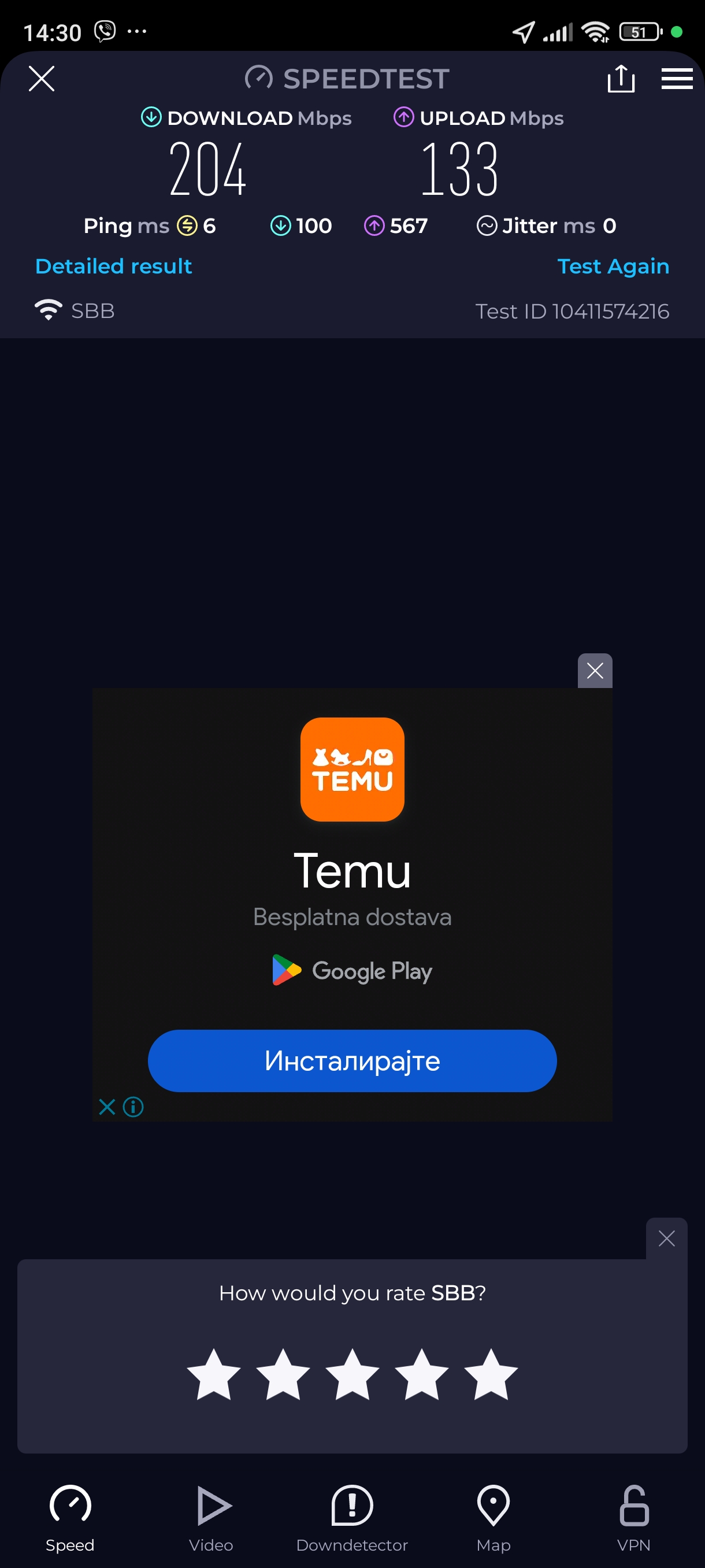
Task: Open the Detailed result link
Action: tap(114, 266)
